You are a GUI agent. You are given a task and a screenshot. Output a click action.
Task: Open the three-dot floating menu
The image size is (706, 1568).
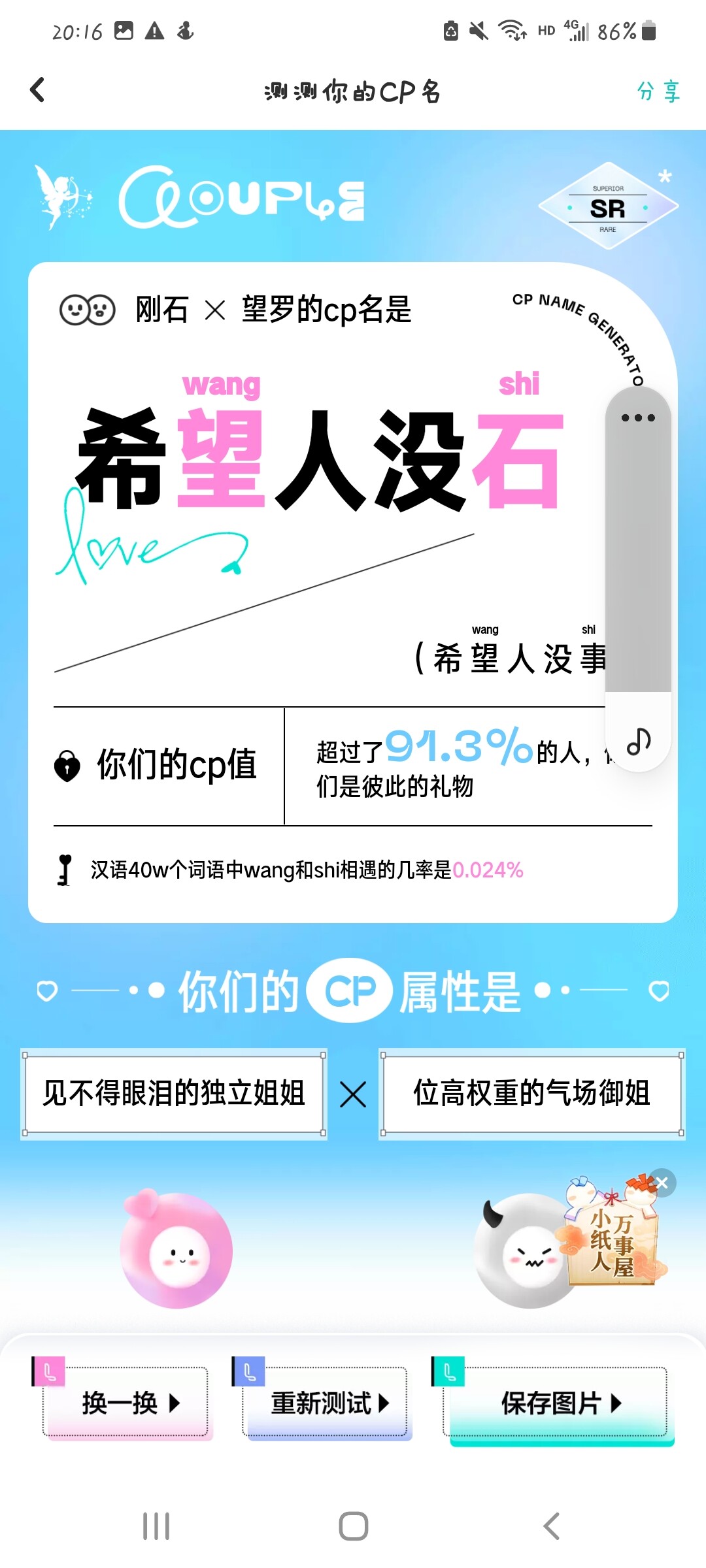(638, 417)
